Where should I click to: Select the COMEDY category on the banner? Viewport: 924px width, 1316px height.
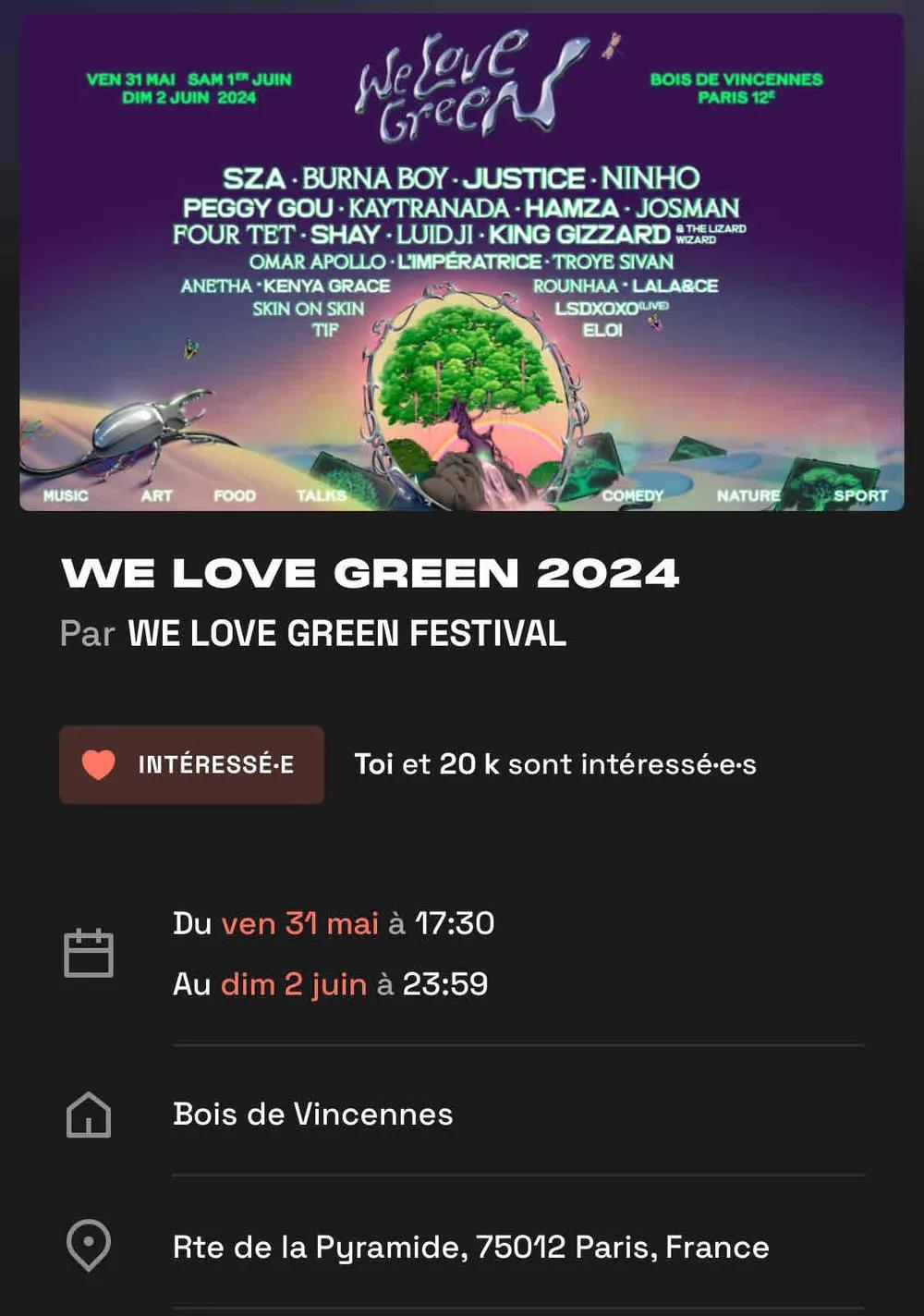(632, 496)
